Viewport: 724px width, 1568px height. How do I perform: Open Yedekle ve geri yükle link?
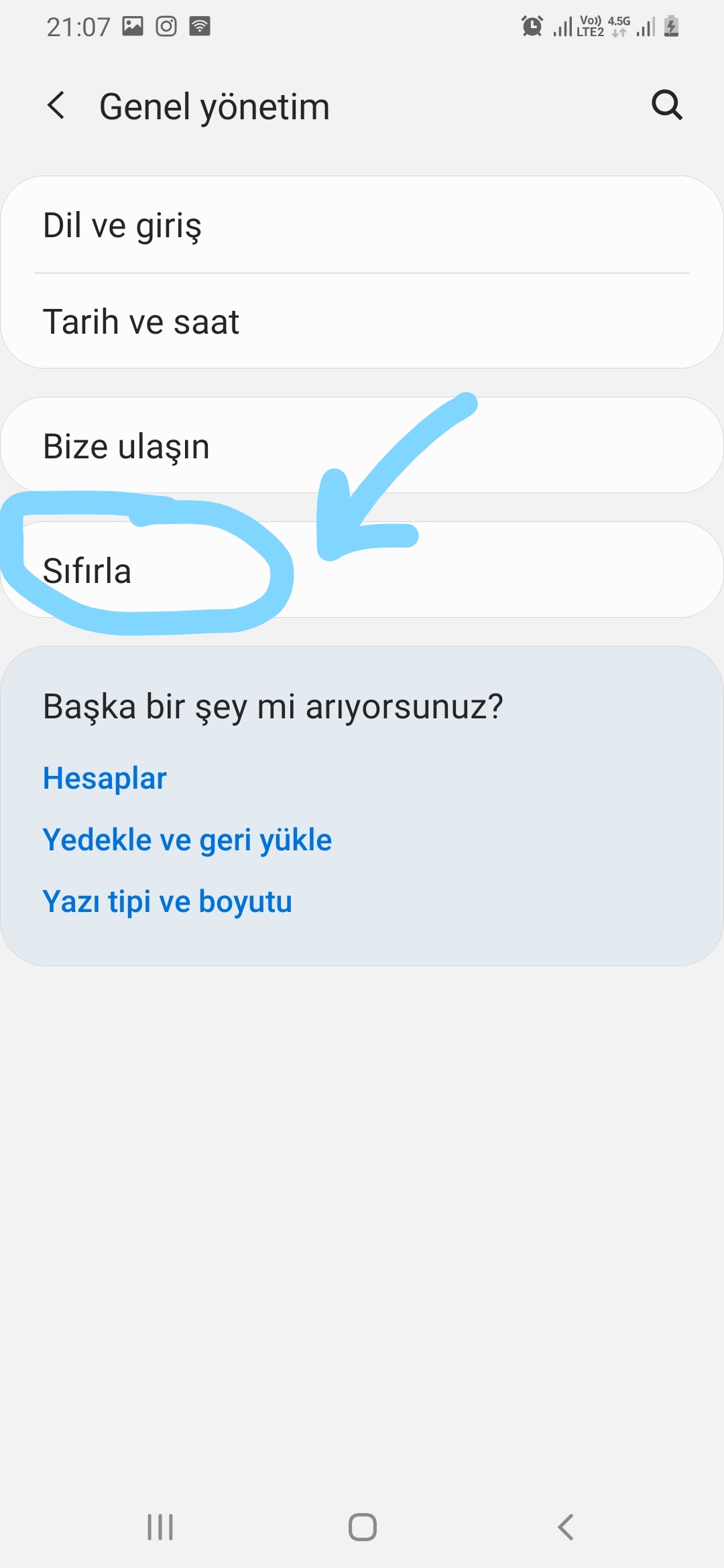187,840
